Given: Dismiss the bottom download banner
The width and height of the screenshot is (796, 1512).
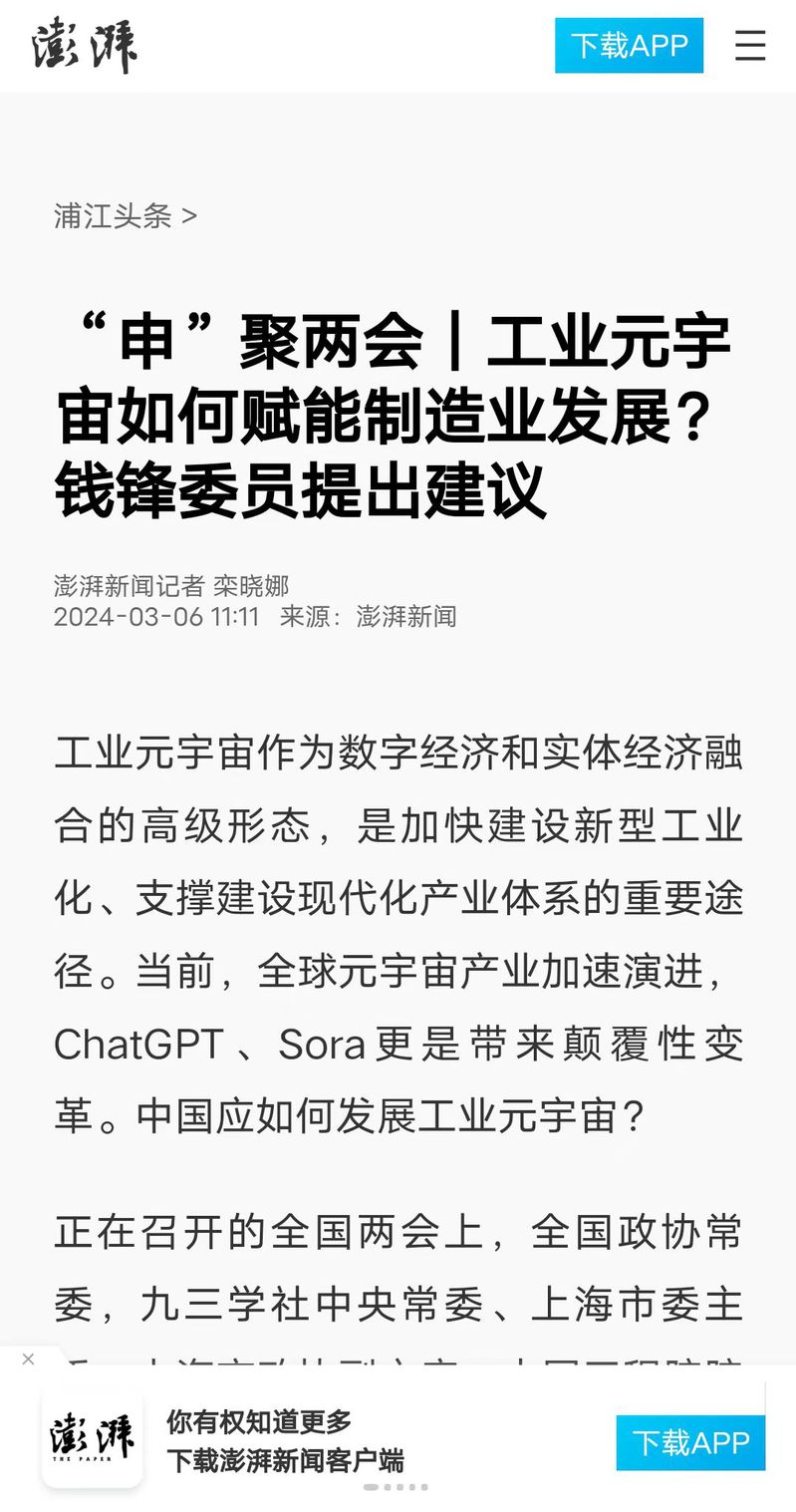Looking at the screenshot, I should (28, 1360).
